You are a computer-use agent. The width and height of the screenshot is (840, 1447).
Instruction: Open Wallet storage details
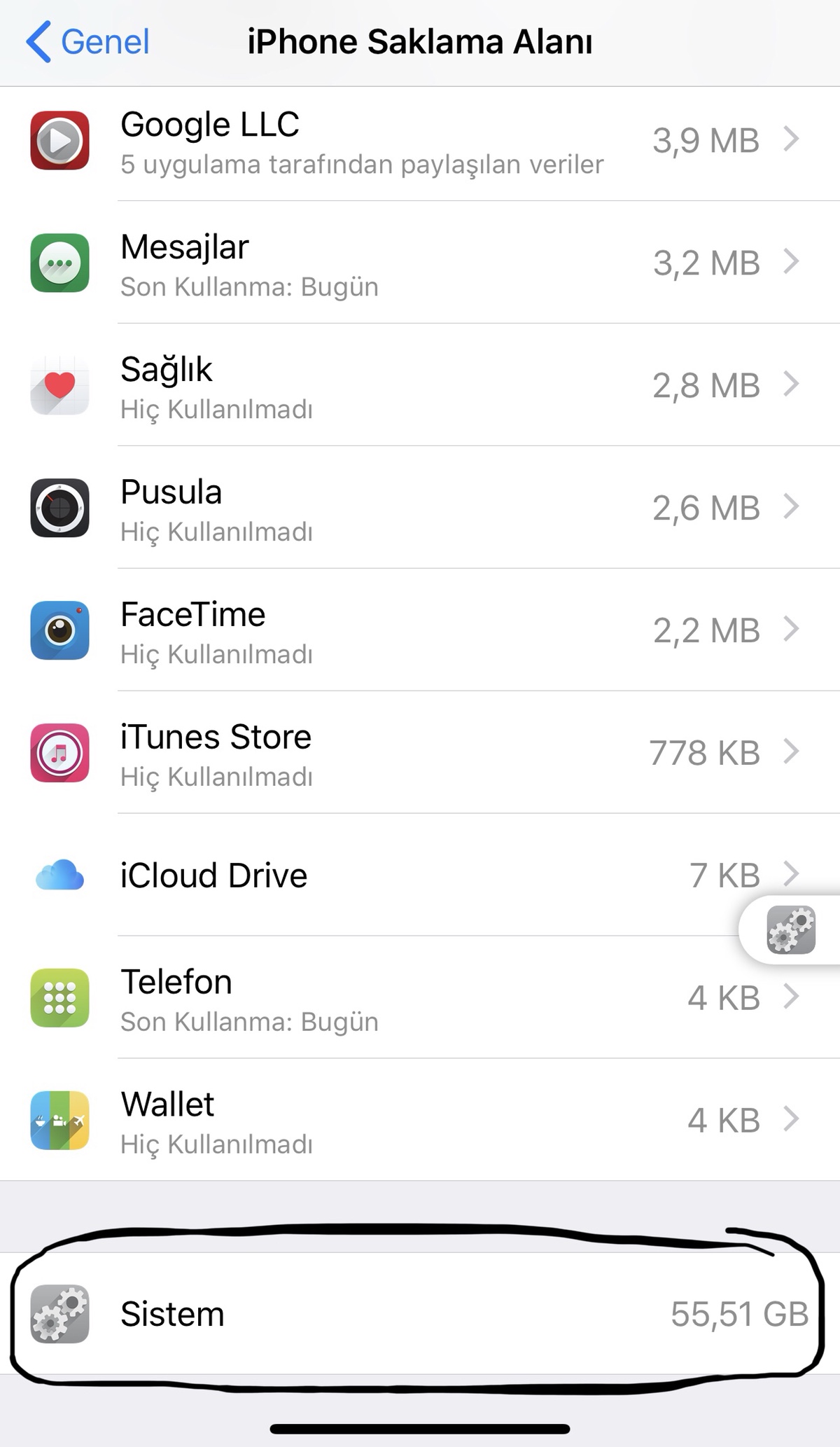click(x=420, y=1121)
